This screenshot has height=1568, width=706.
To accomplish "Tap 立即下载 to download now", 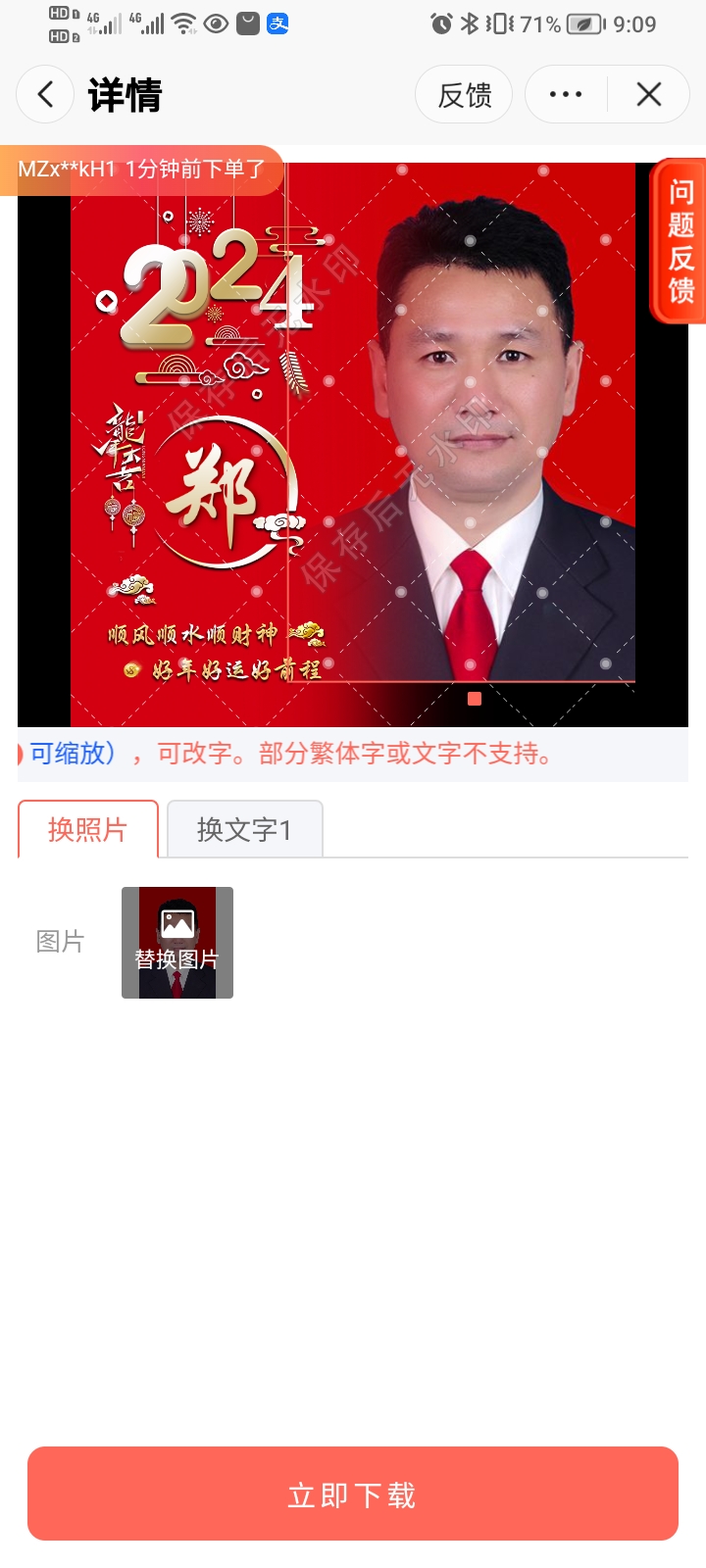I will tap(353, 1494).
